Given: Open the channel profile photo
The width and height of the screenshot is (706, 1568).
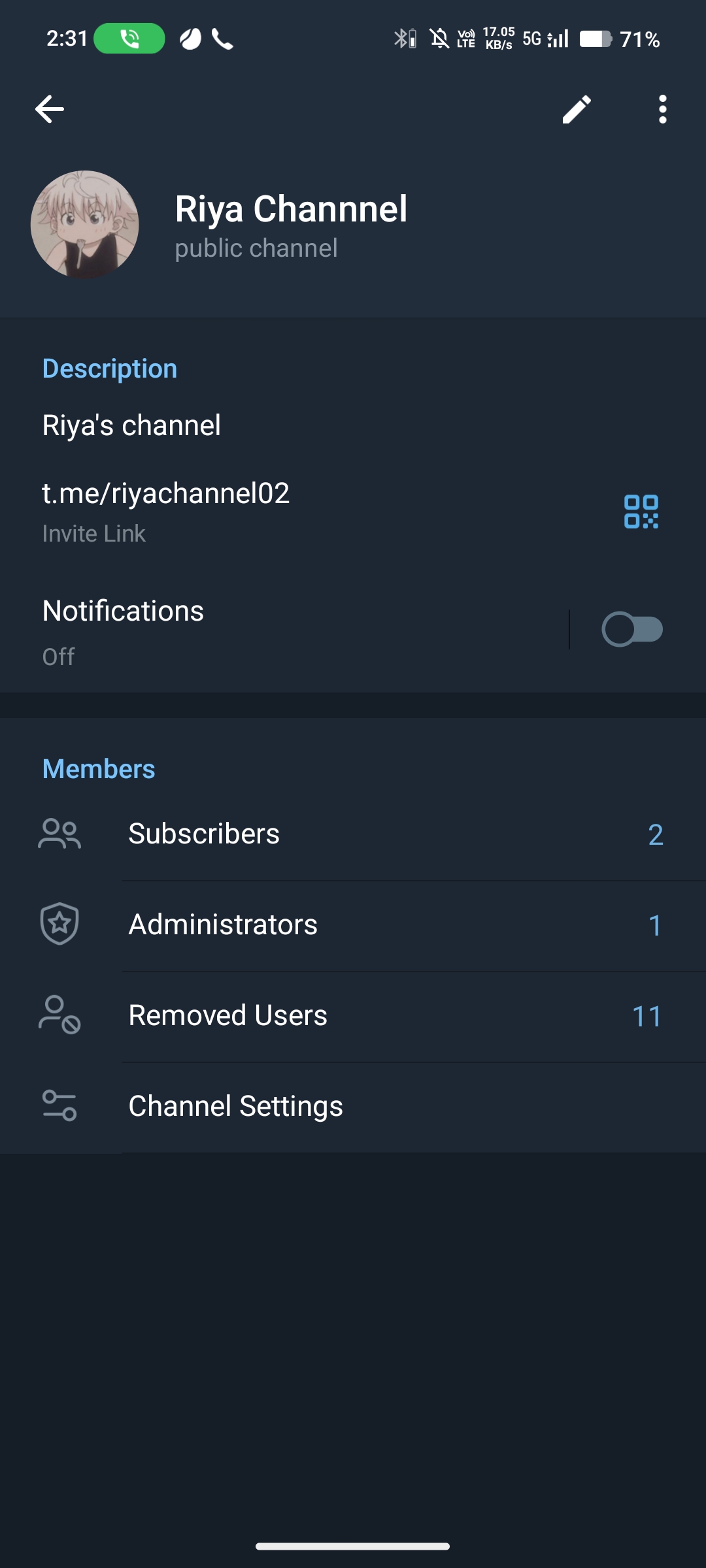Looking at the screenshot, I should coord(84,224).
